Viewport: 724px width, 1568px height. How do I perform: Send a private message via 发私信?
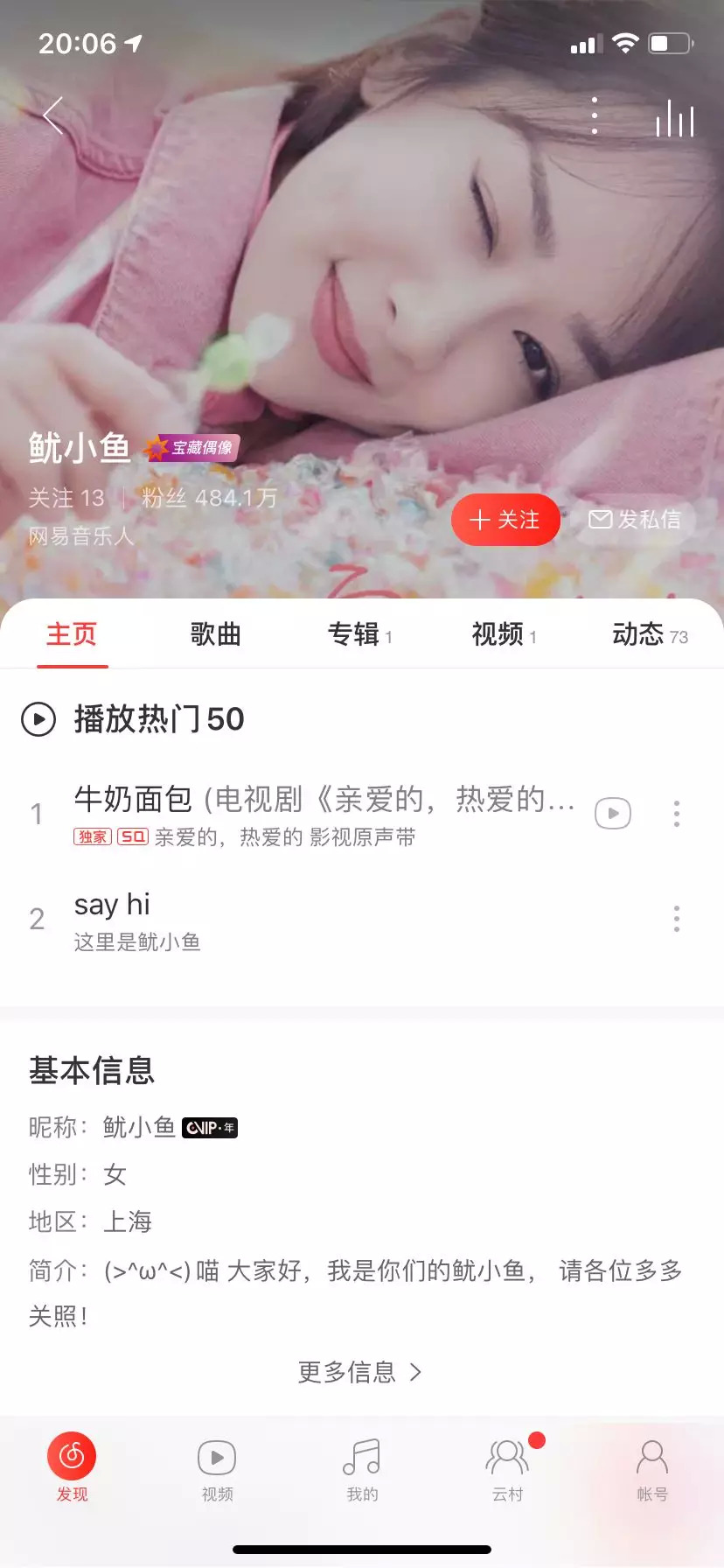coord(635,520)
